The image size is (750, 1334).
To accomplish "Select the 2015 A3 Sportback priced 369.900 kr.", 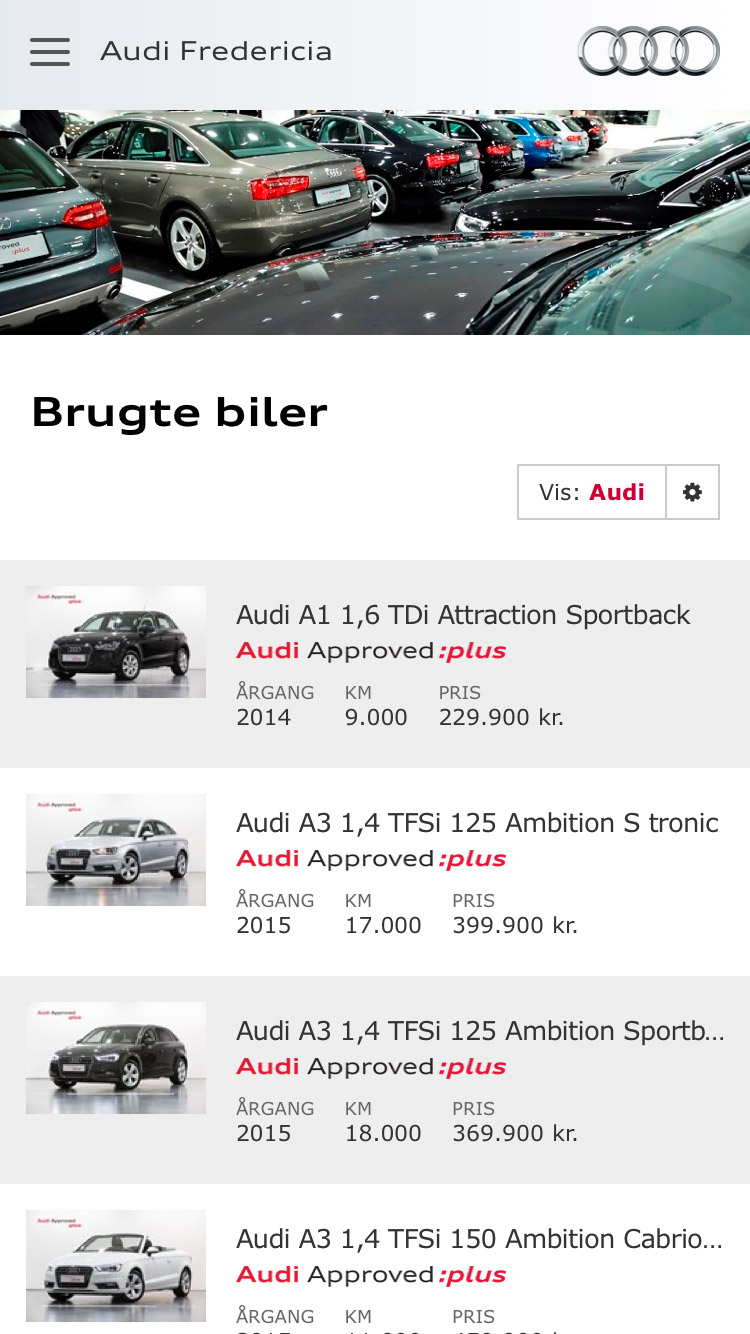I will (x=375, y=1080).
